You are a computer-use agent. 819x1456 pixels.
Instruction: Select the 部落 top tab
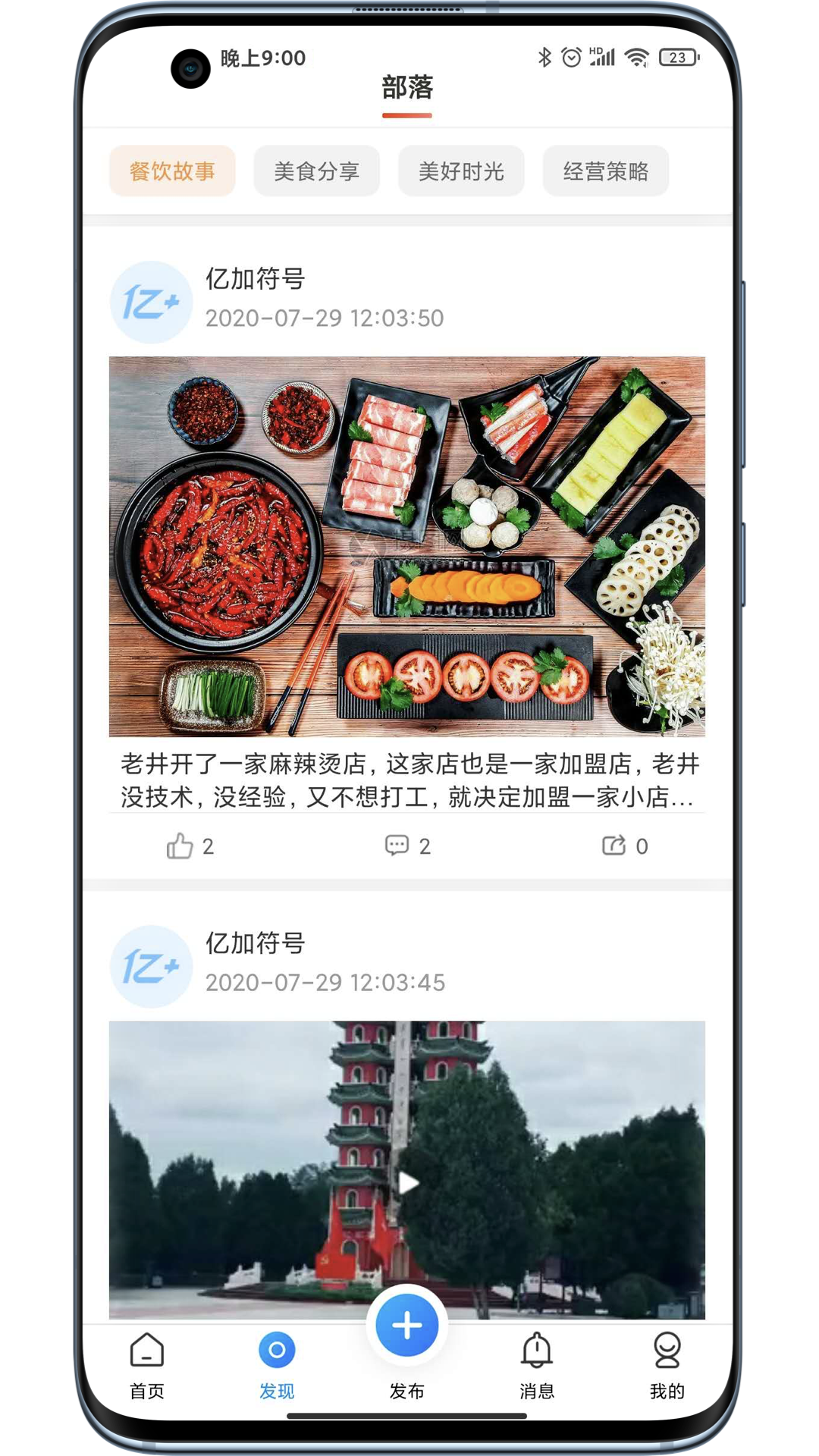tap(407, 89)
